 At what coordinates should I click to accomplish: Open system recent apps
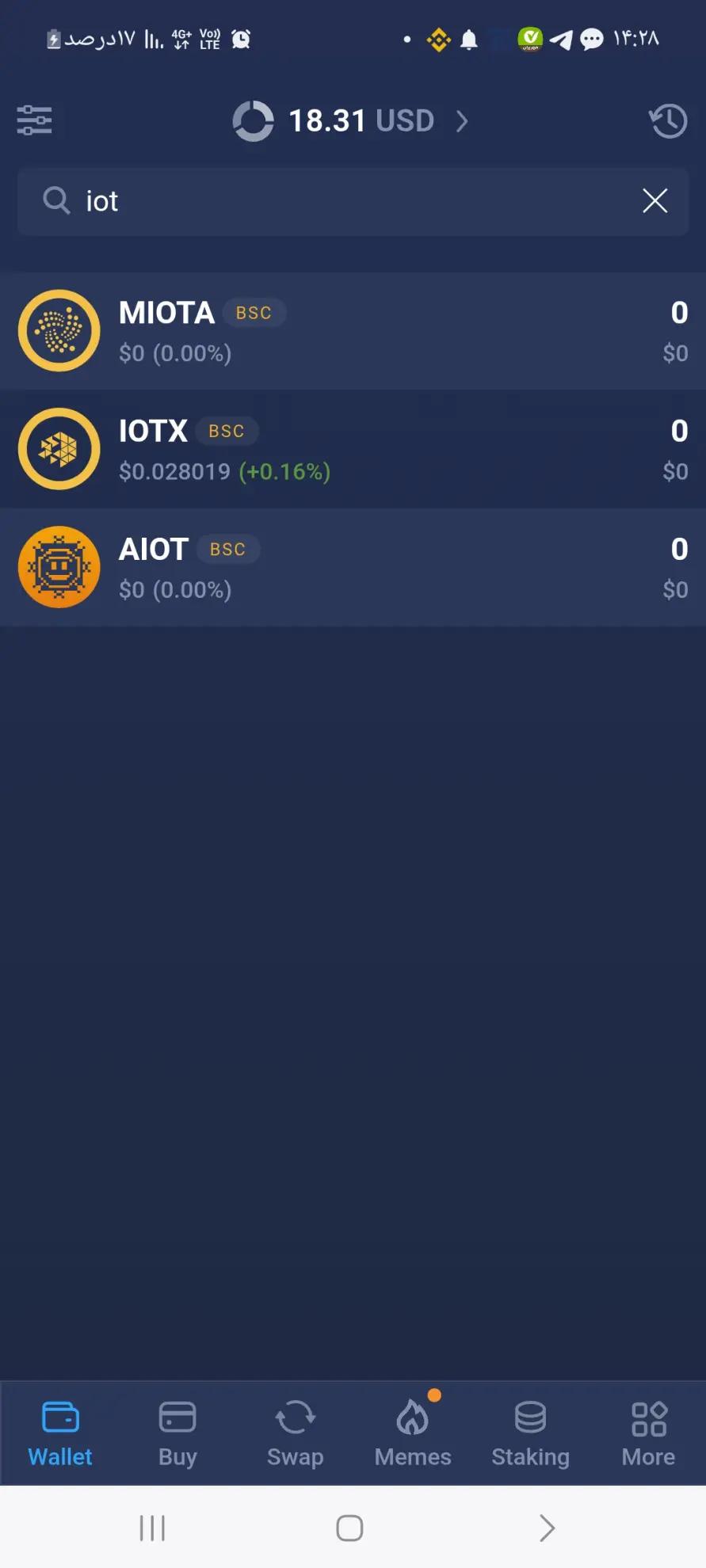tap(152, 1528)
